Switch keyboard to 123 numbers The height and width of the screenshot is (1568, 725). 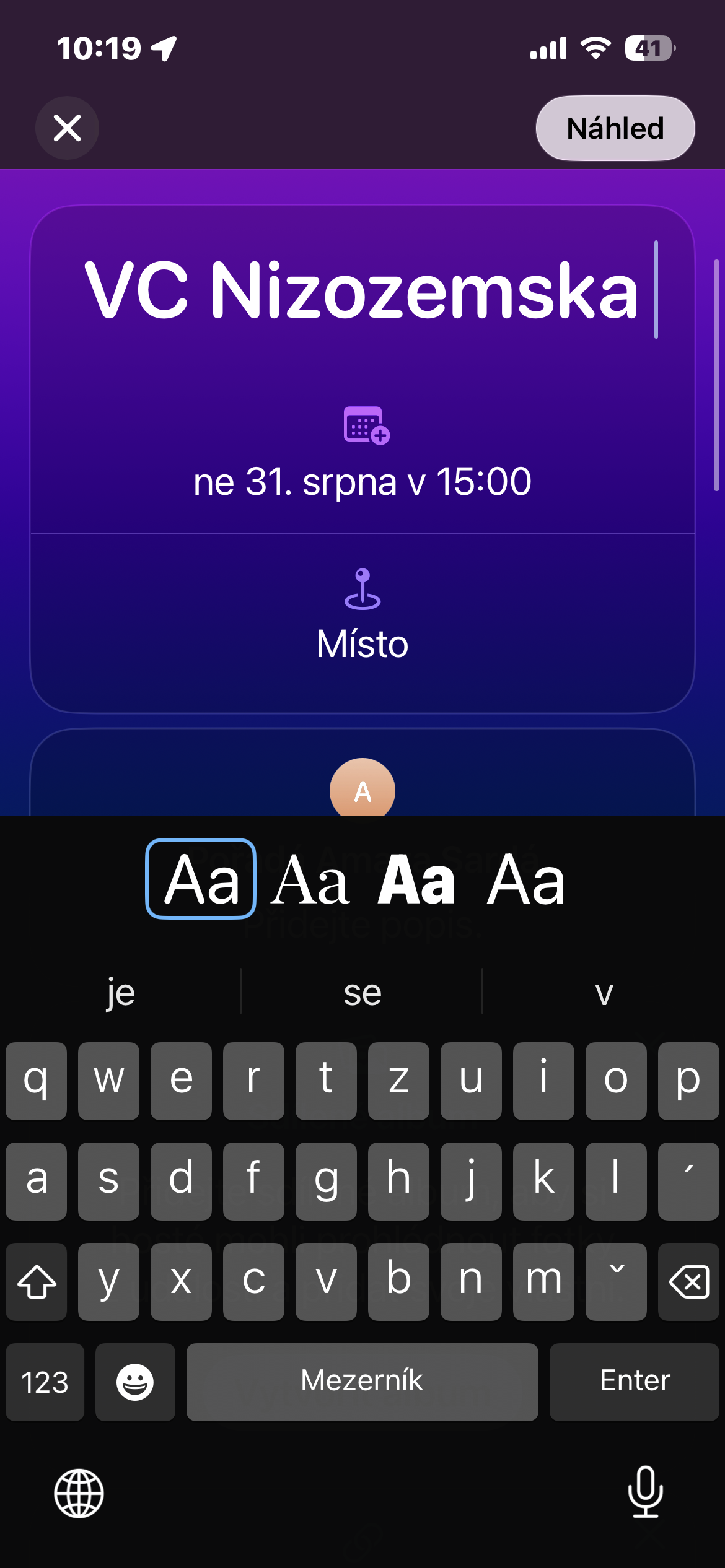click(45, 1382)
